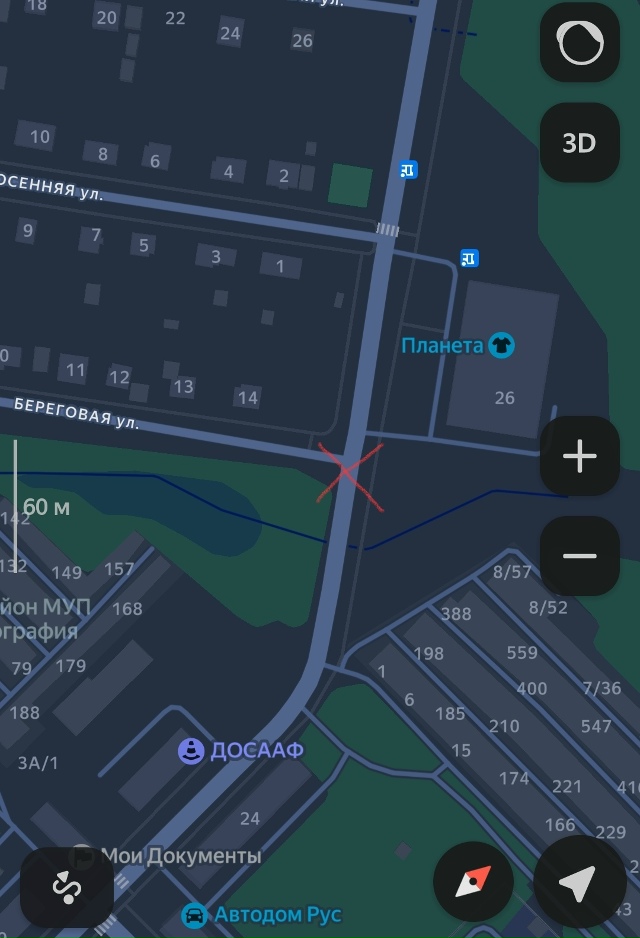
Task: Switch the map to 3D view
Action: point(580,143)
